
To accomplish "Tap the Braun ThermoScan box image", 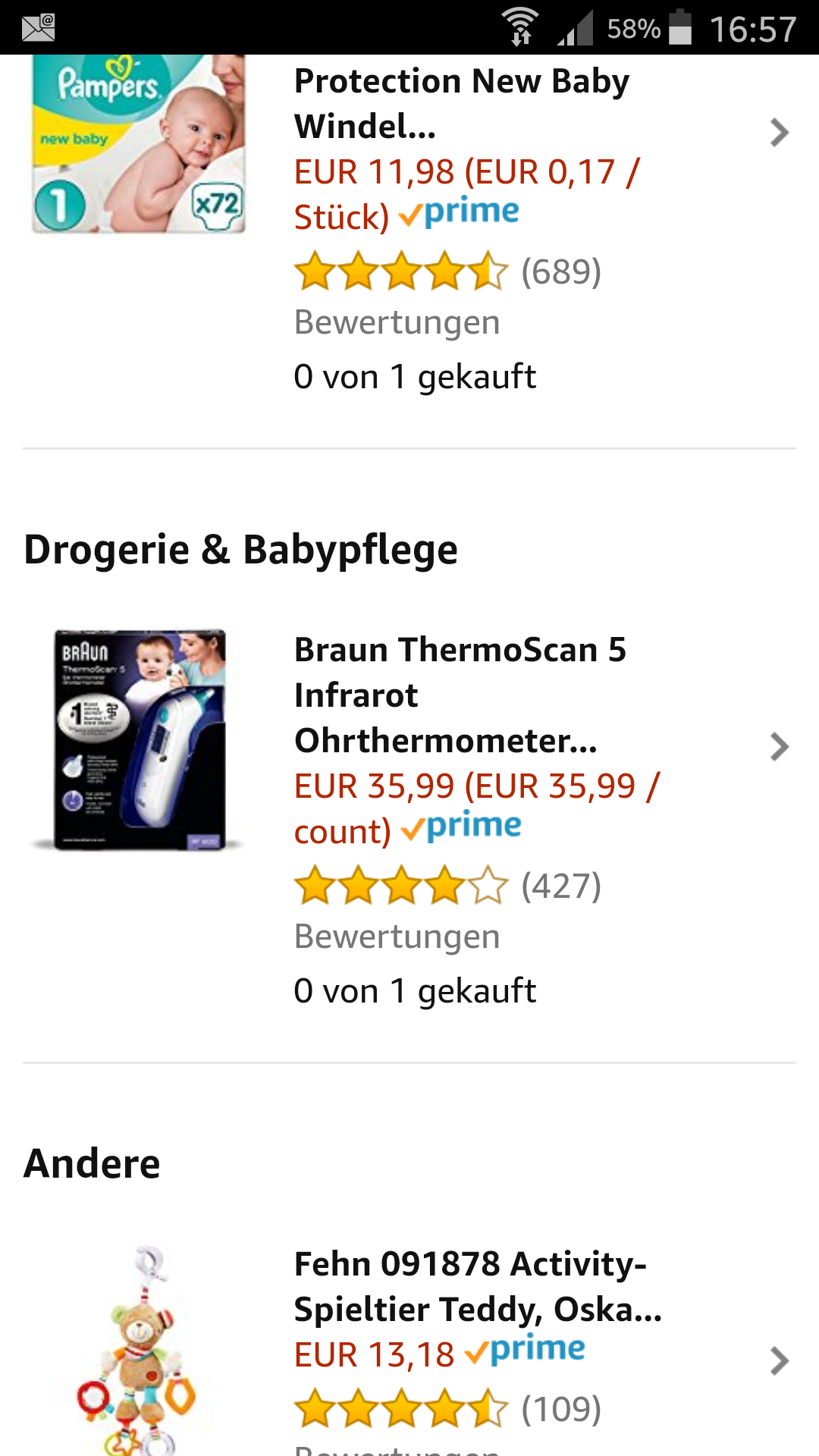I will coord(139,740).
